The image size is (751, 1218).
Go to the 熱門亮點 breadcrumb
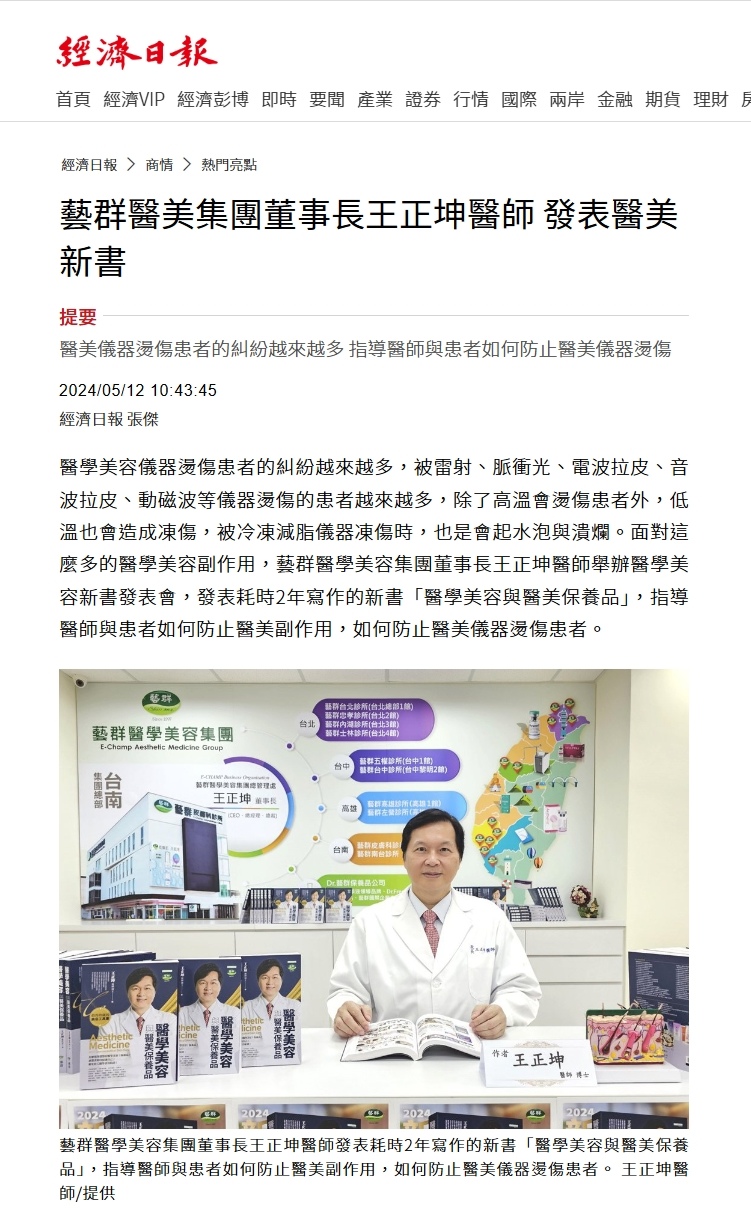tap(229, 165)
